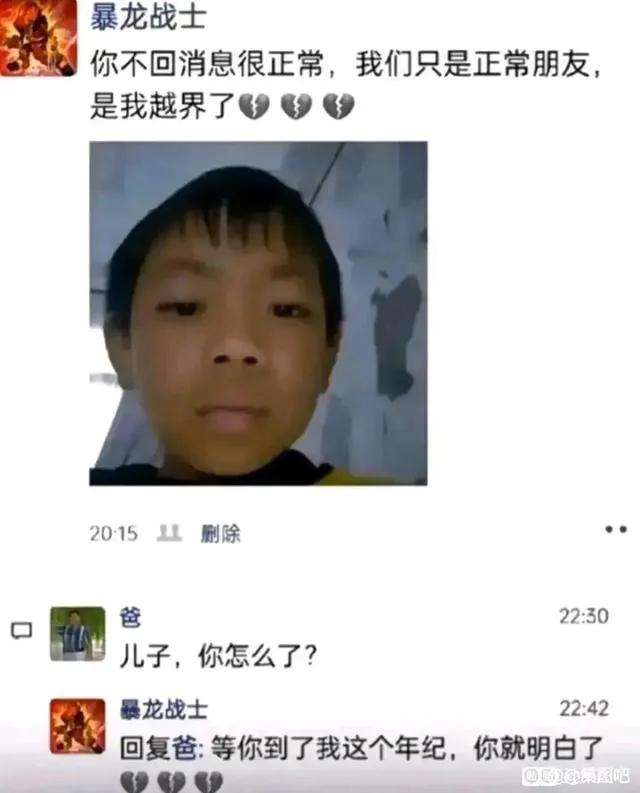Delete this post via 删除
This screenshot has width=640, height=793.
(220, 533)
